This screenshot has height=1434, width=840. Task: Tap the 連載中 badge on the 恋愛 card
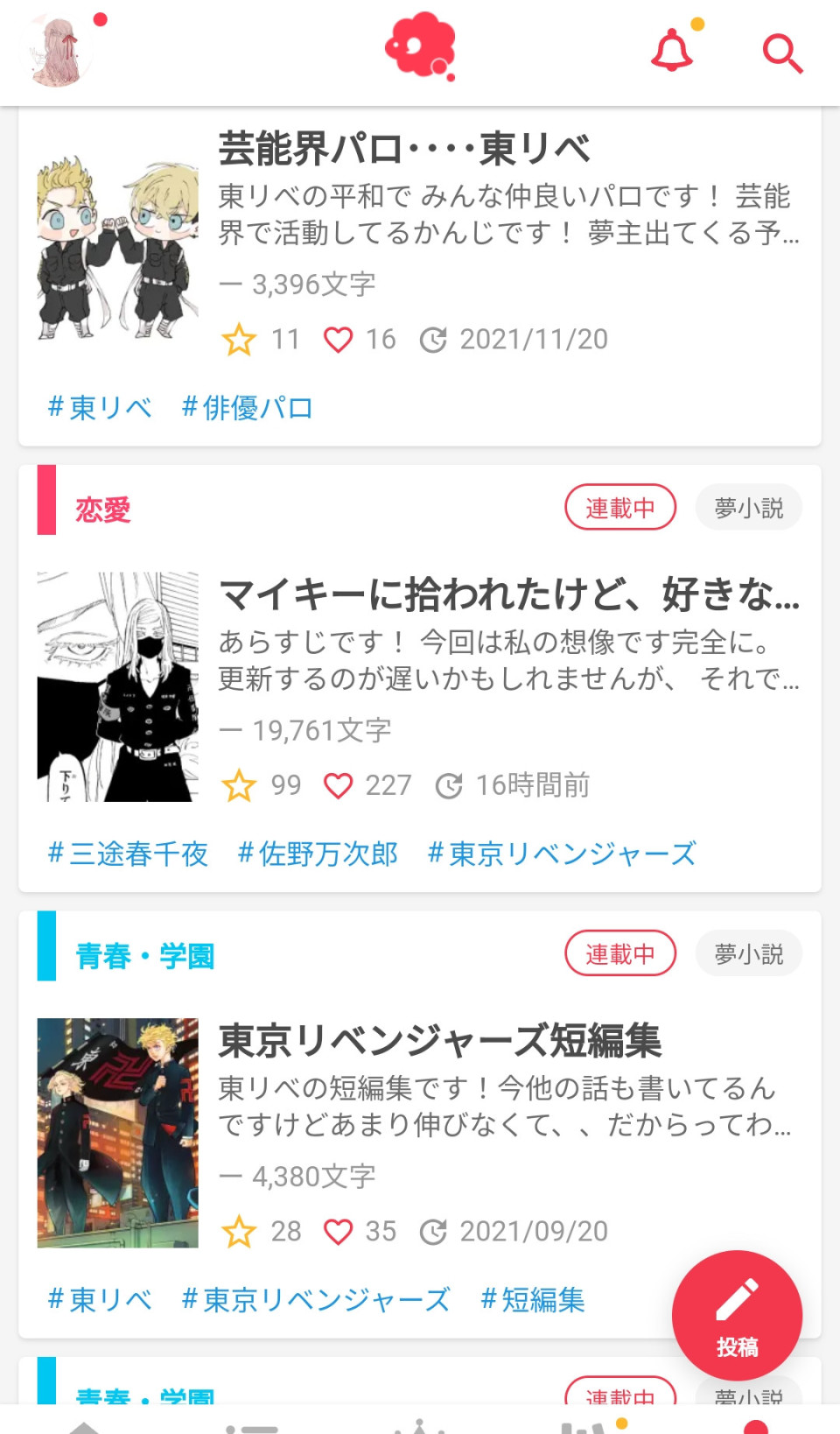click(x=620, y=508)
